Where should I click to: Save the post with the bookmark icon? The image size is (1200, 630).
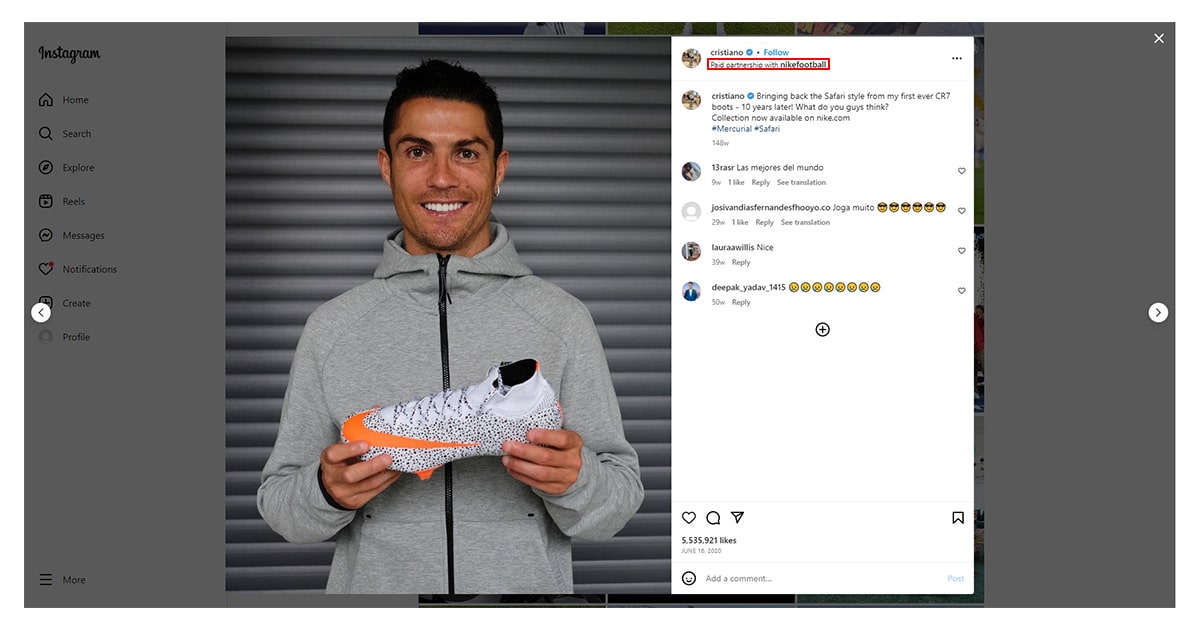pos(957,518)
